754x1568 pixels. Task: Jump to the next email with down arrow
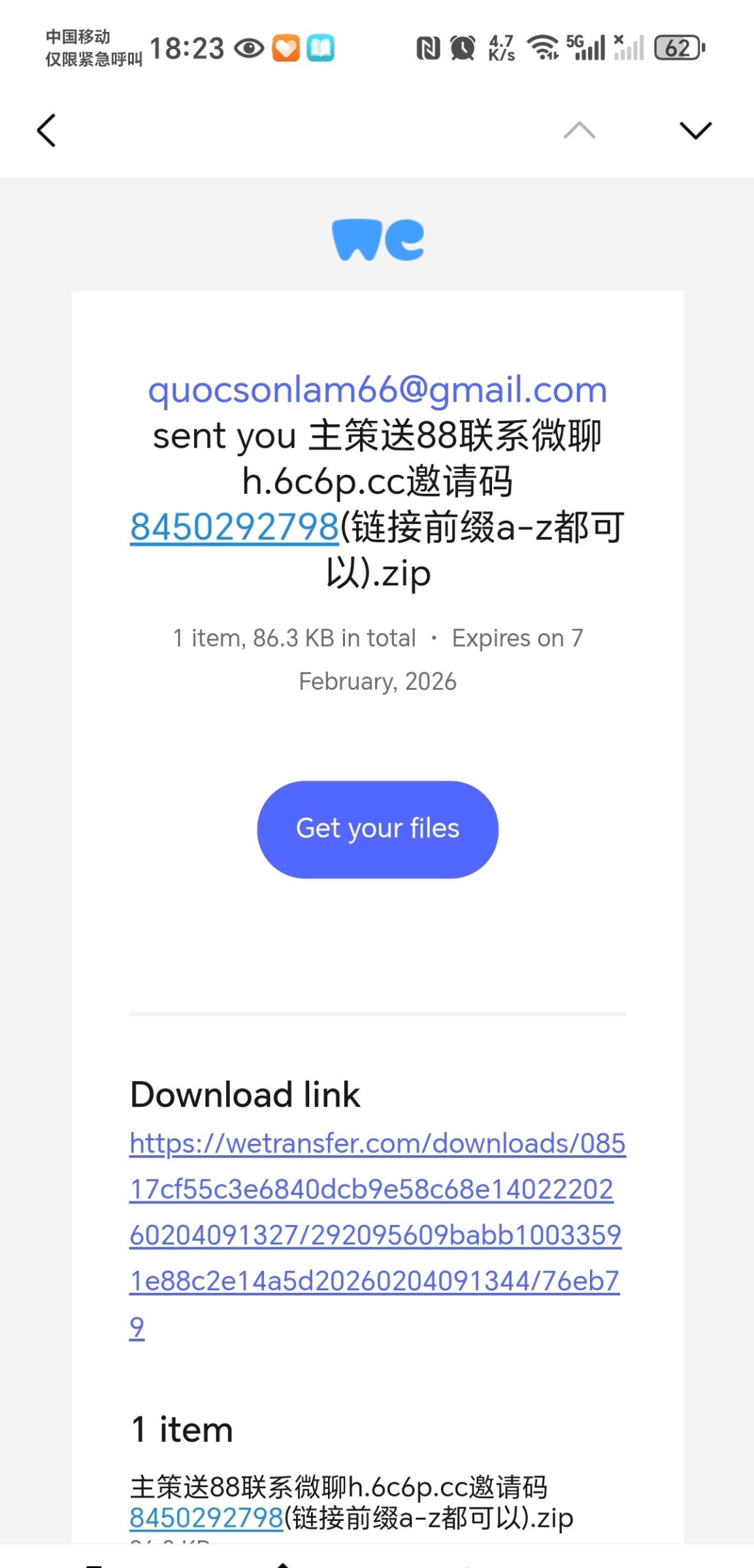(x=695, y=131)
